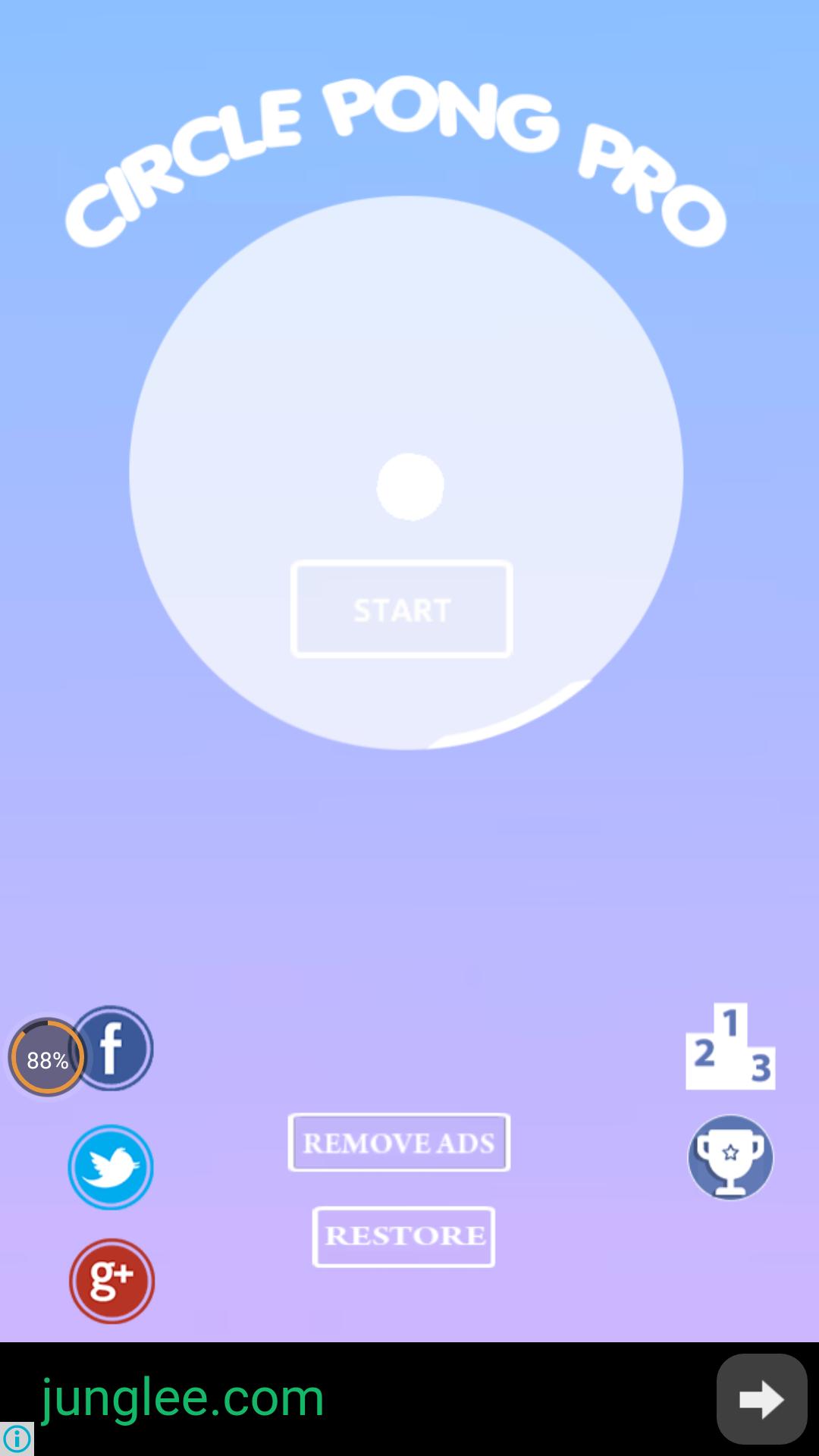Open the Twitter bird icon
This screenshot has height=1456, width=819.
point(111,1167)
